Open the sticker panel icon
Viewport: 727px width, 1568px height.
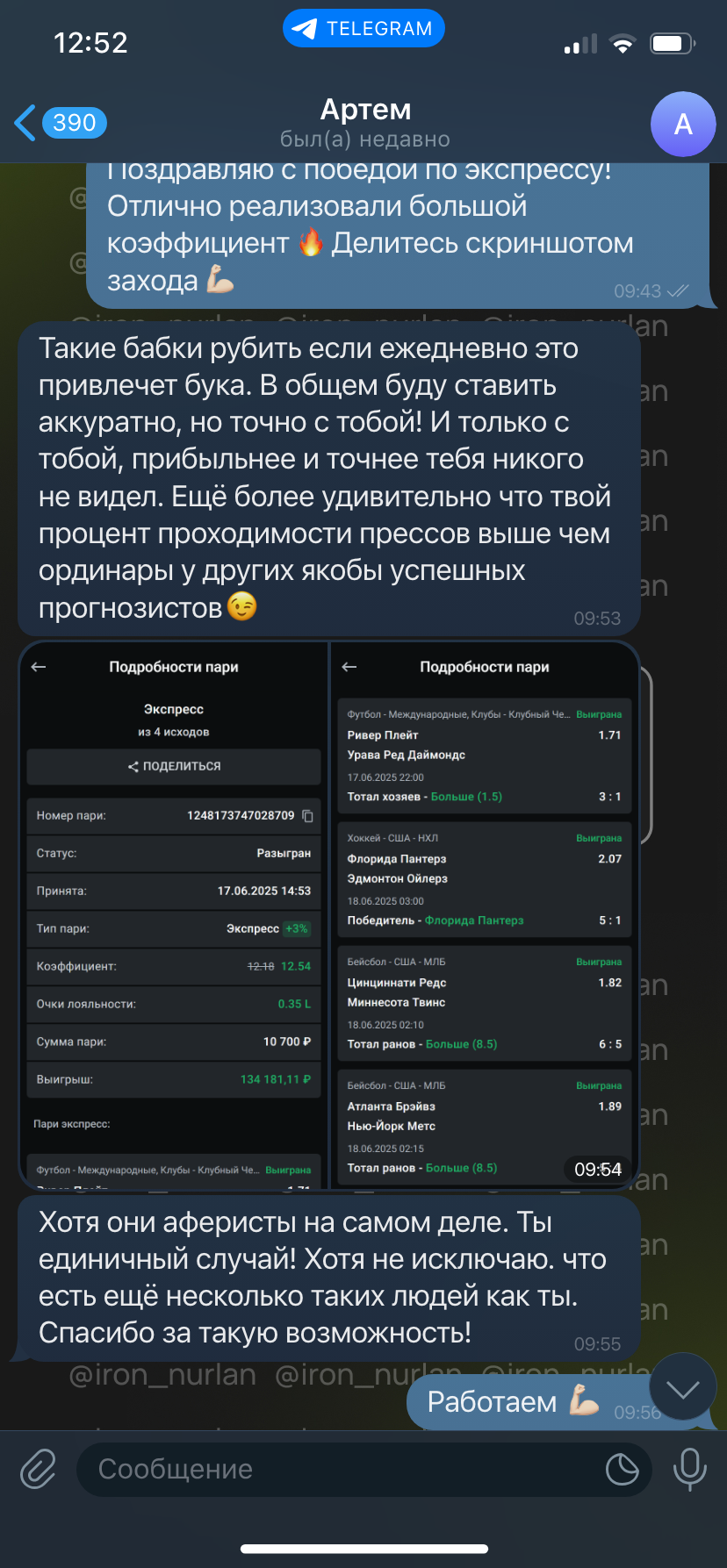coord(622,1469)
